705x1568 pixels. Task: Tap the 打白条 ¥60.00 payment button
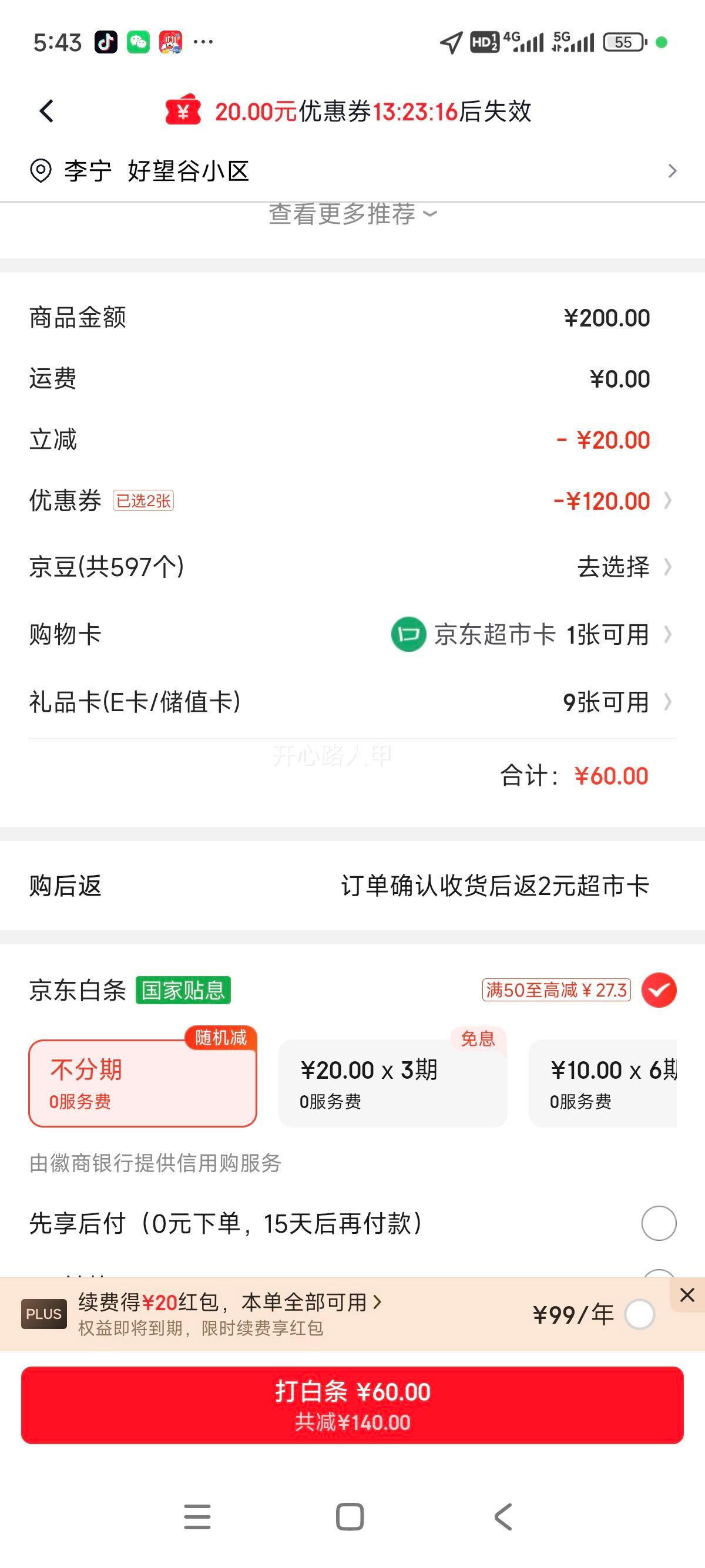(352, 1406)
